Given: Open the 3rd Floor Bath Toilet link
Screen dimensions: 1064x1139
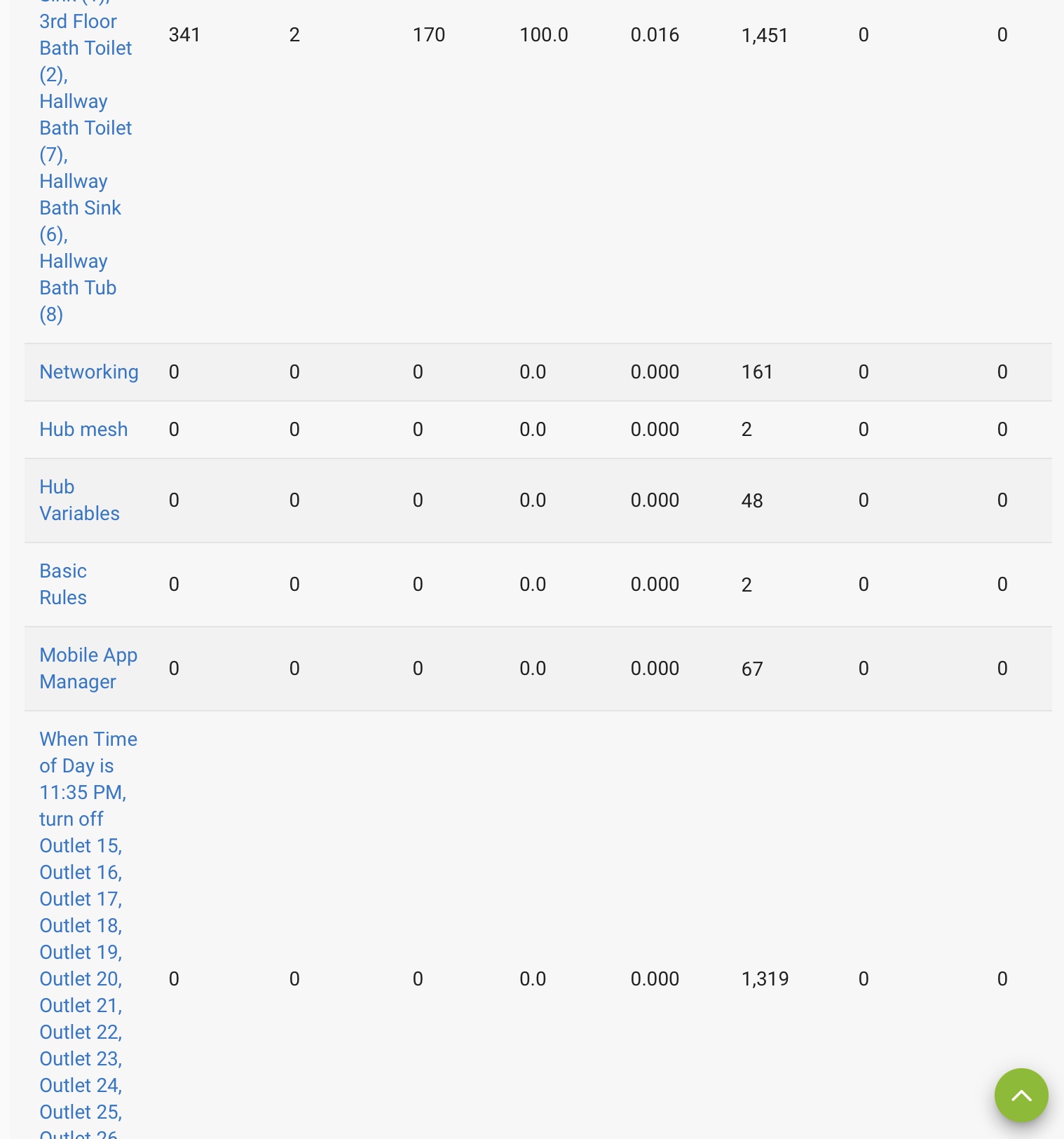Looking at the screenshot, I should point(85,35).
